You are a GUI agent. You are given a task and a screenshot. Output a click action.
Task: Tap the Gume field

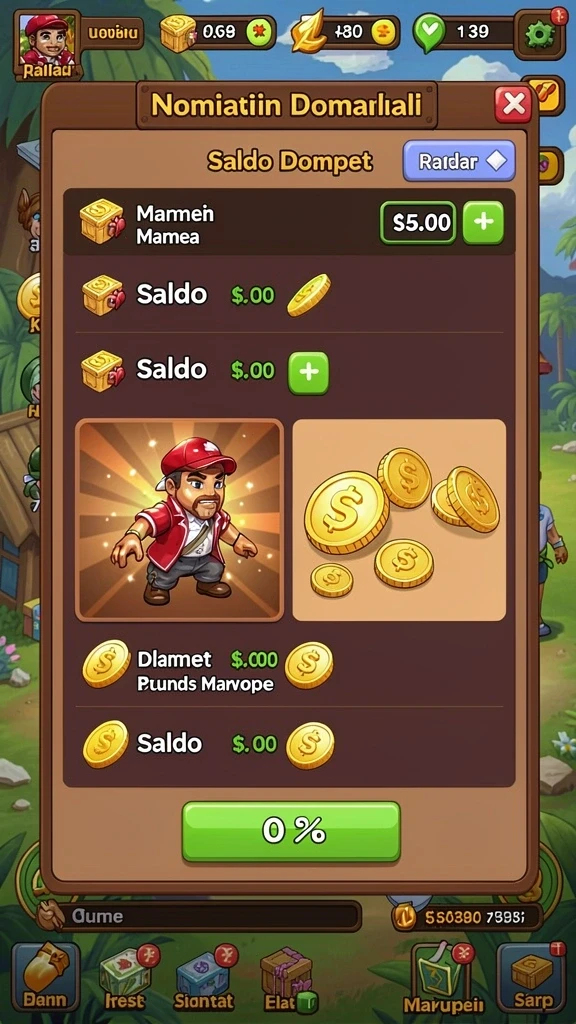point(202,916)
